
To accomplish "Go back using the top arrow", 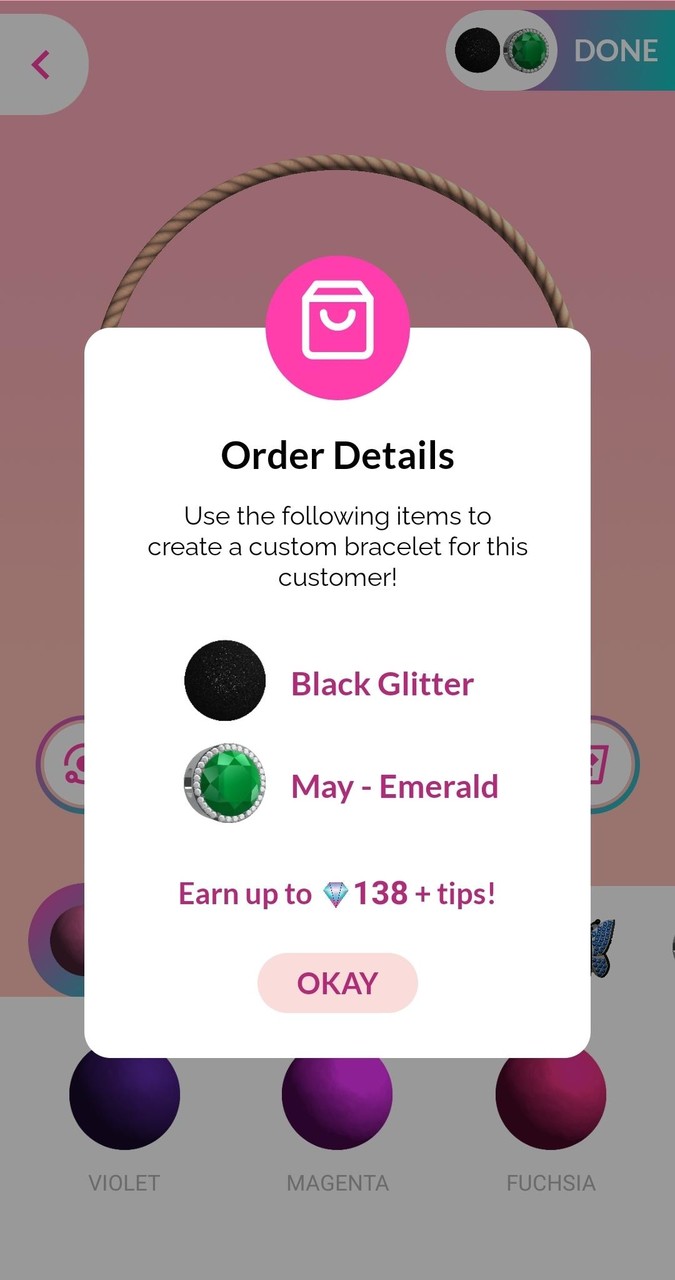I will click(x=41, y=65).
